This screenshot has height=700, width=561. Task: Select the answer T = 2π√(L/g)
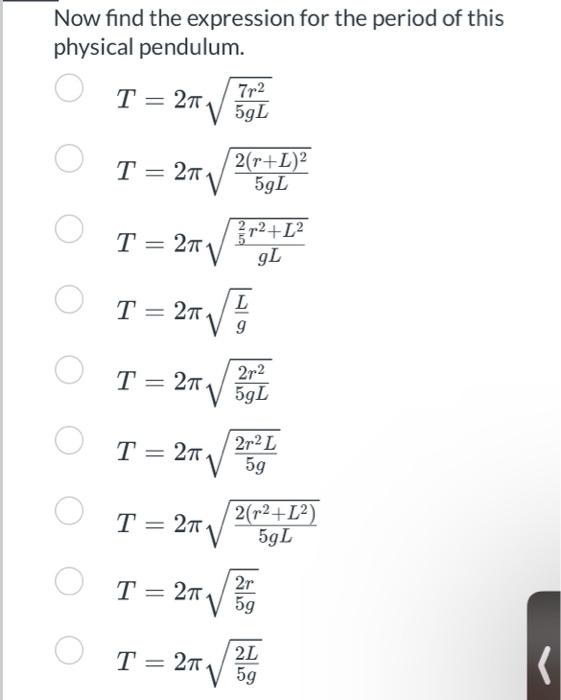(69, 299)
